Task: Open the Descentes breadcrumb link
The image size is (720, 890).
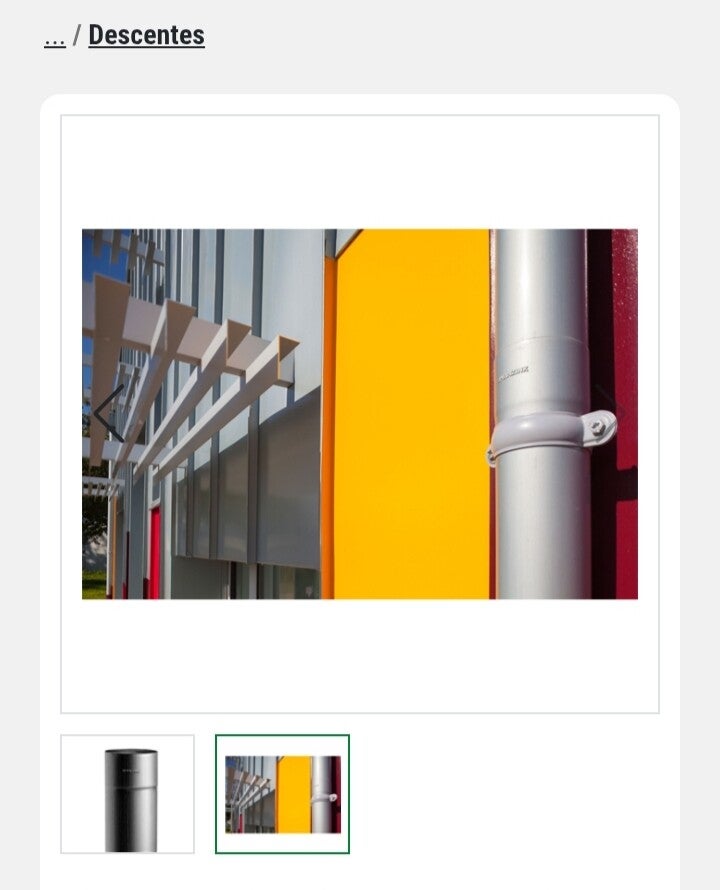Action: point(146,35)
